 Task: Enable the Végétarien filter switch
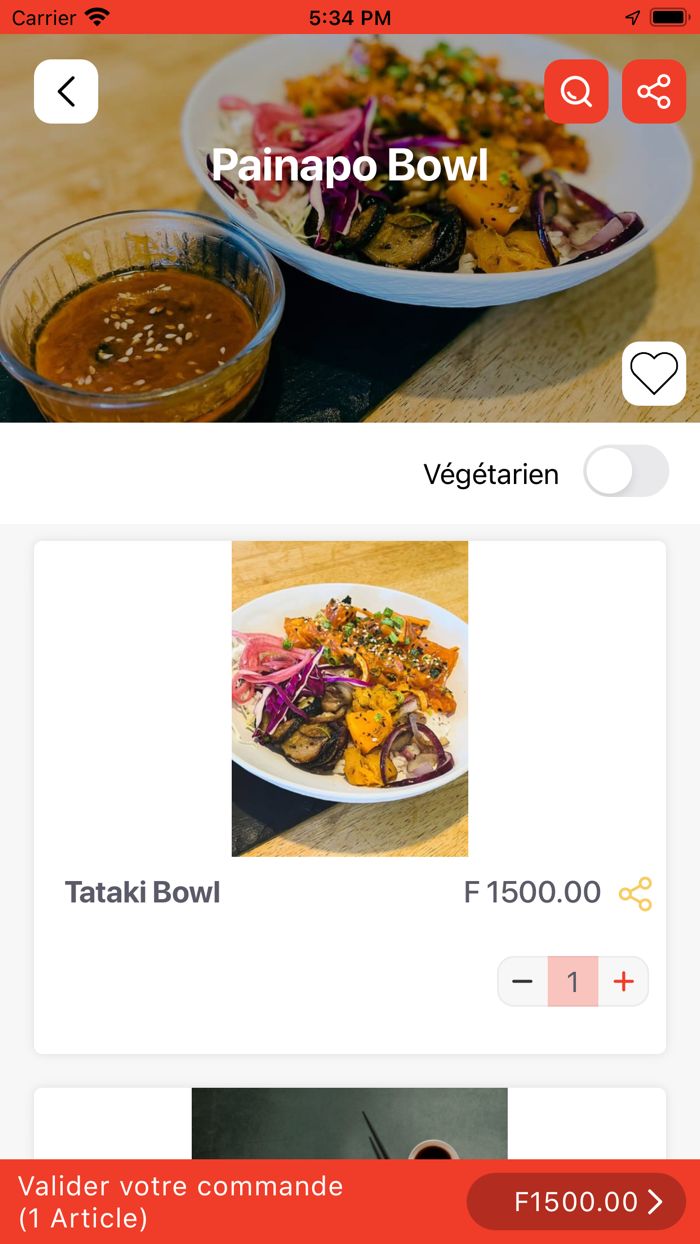pos(626,471)
